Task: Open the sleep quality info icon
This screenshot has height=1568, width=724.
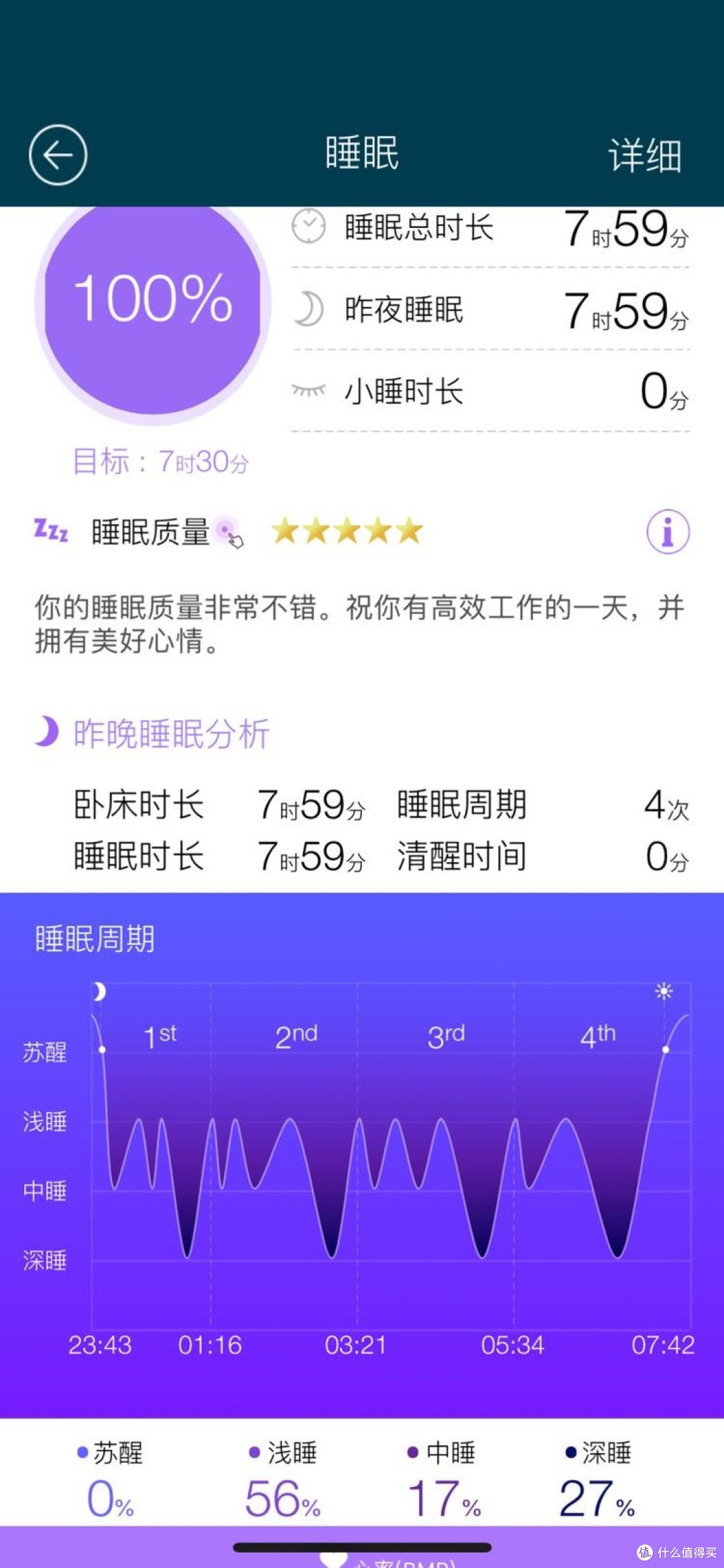Action: 668,532
